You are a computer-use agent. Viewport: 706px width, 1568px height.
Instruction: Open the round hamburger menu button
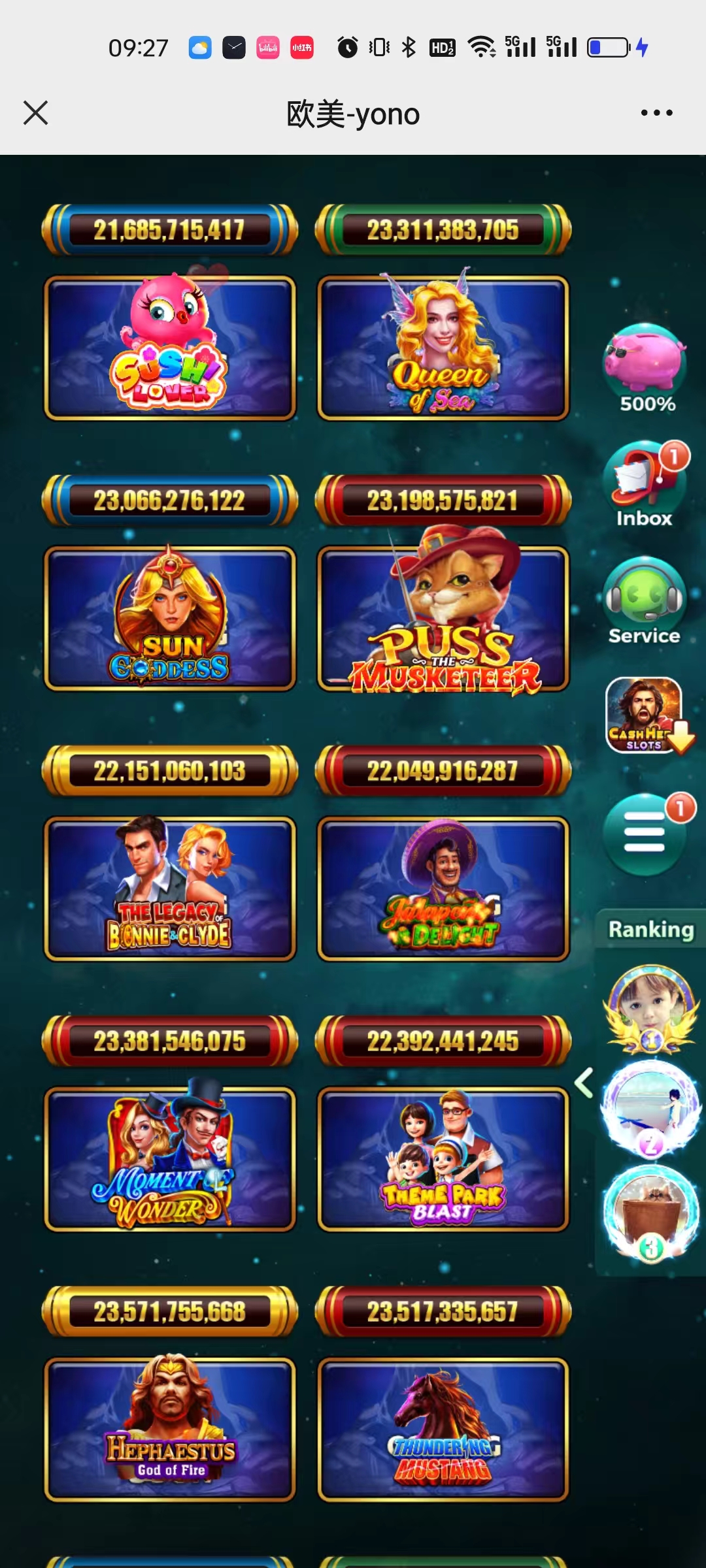tap(645, 833)
